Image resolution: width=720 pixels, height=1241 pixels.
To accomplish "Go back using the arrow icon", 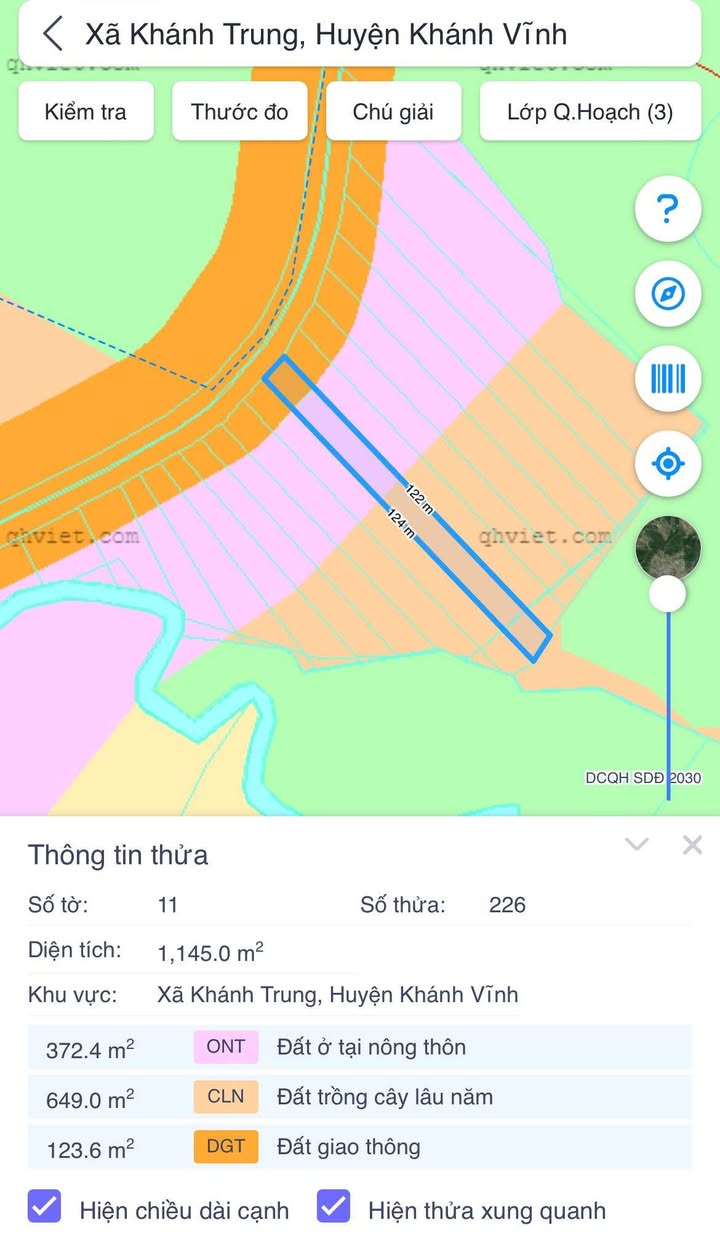I will click(53, 34).
